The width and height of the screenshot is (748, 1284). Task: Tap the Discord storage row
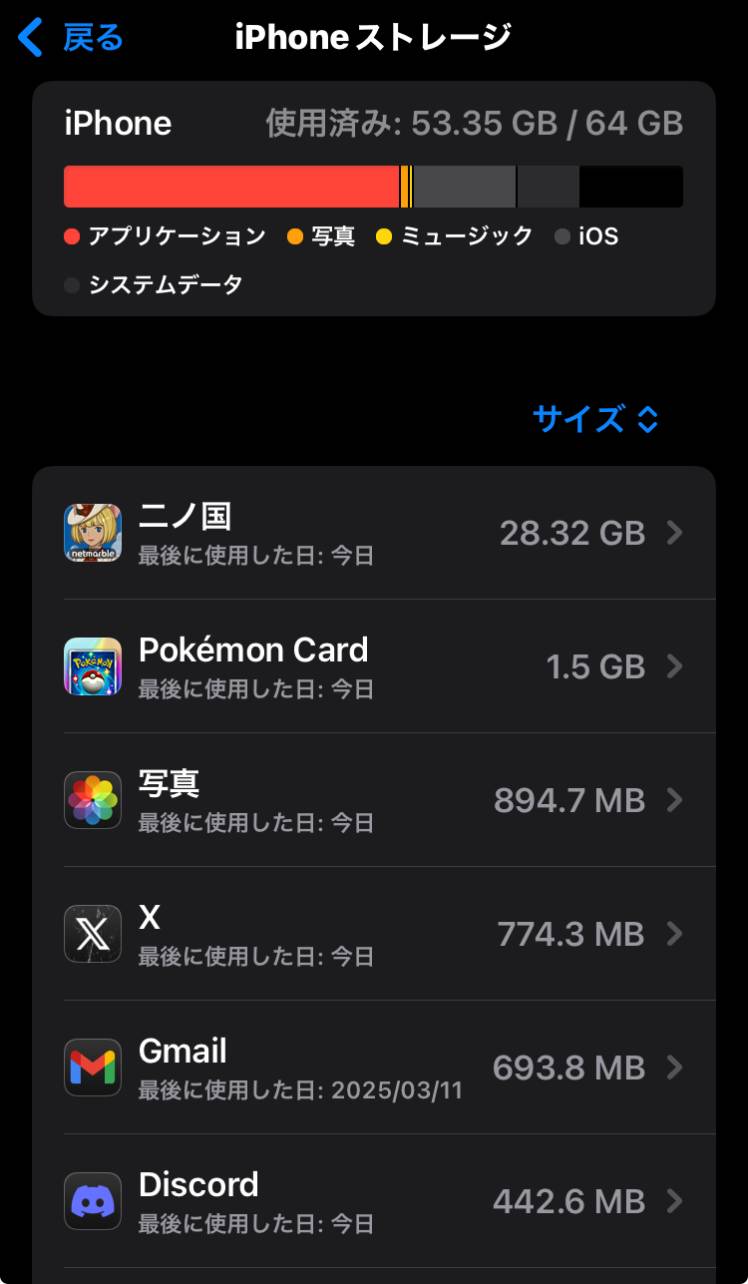[x=374, y=1201]
